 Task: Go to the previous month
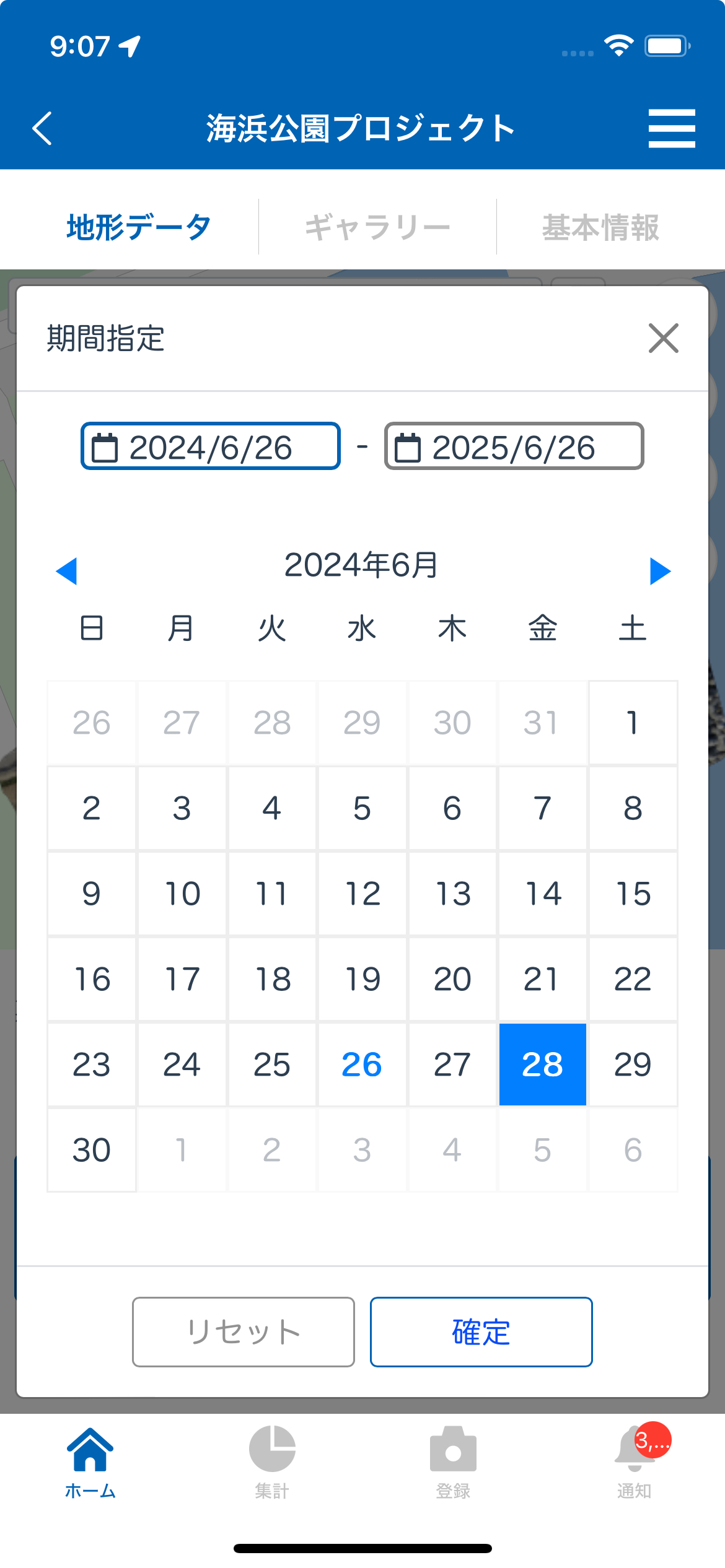[66, 570]
